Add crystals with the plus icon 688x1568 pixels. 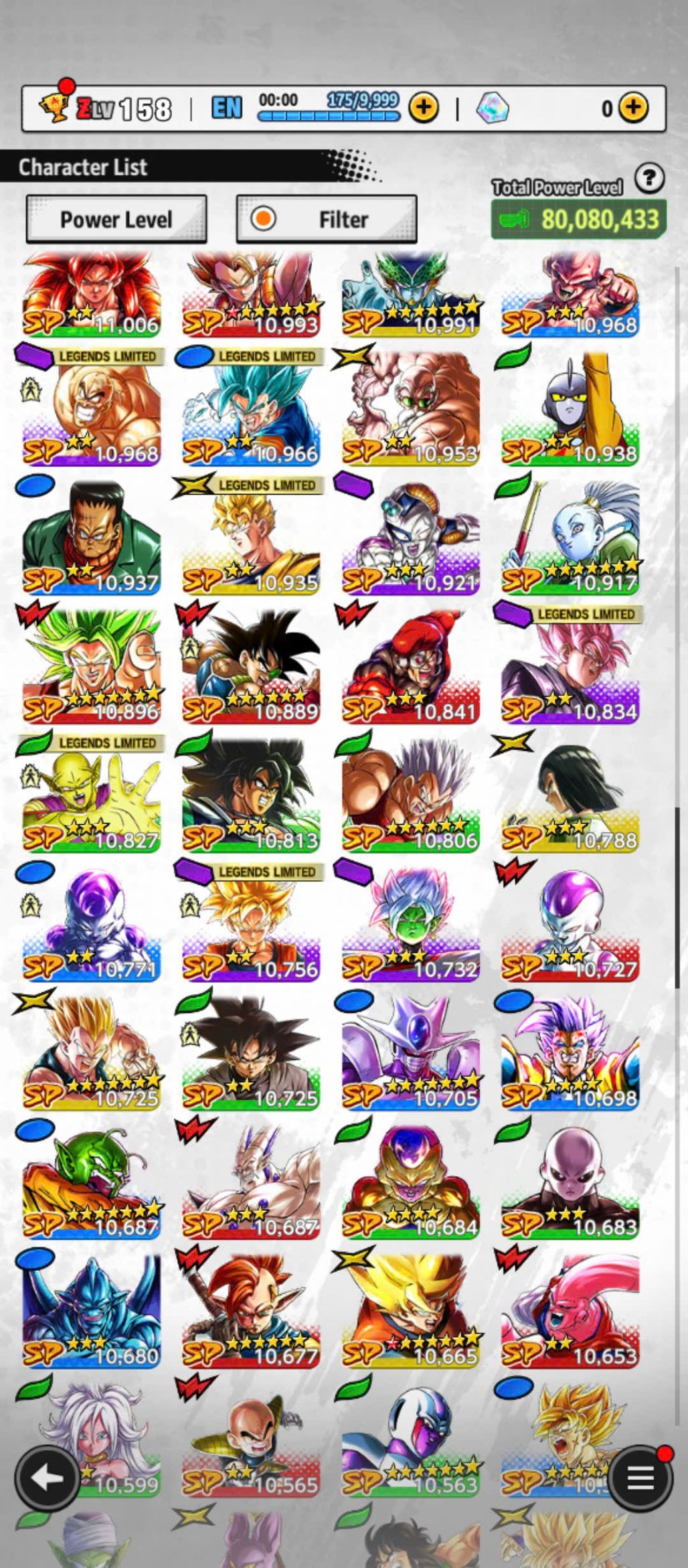coord(632,108)
